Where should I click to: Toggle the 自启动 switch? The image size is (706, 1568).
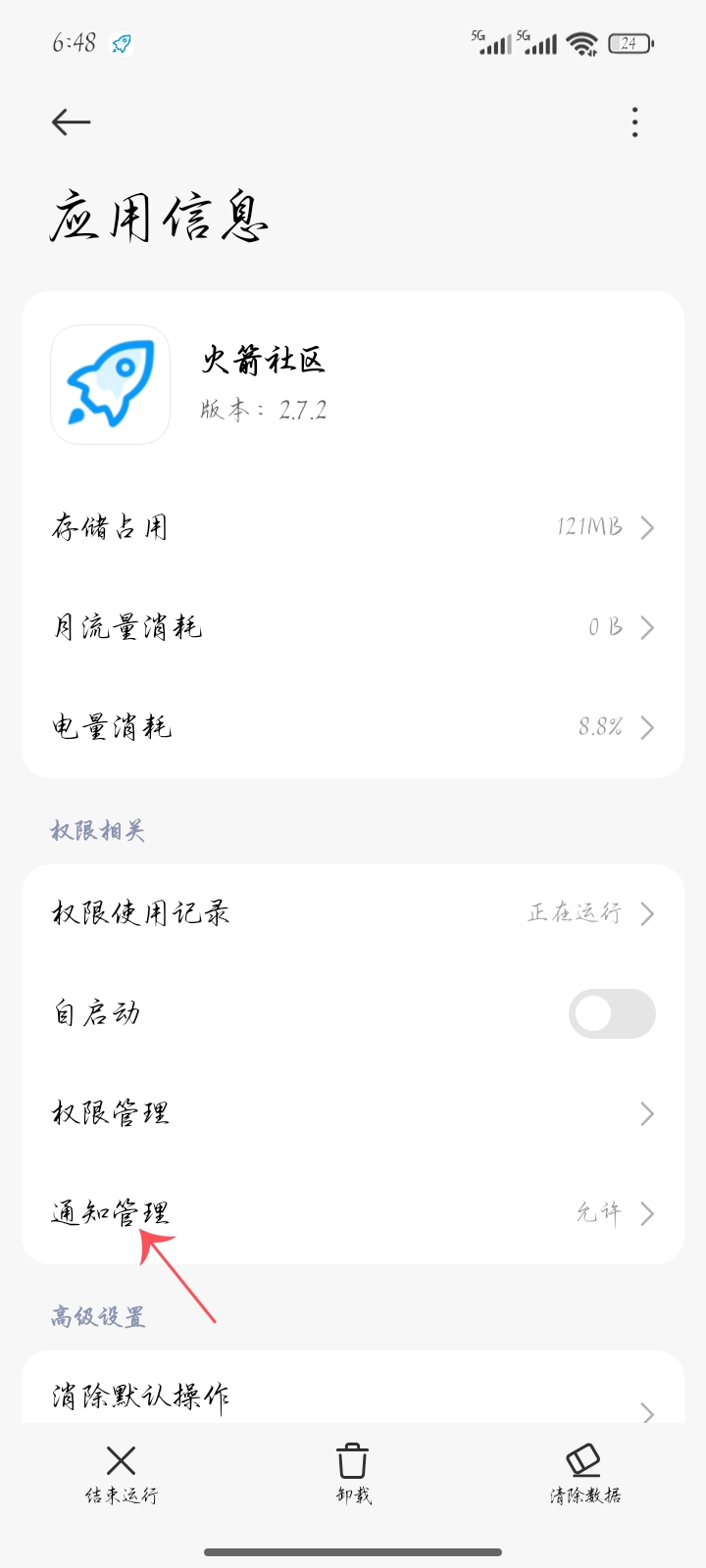coord(612,1013)
